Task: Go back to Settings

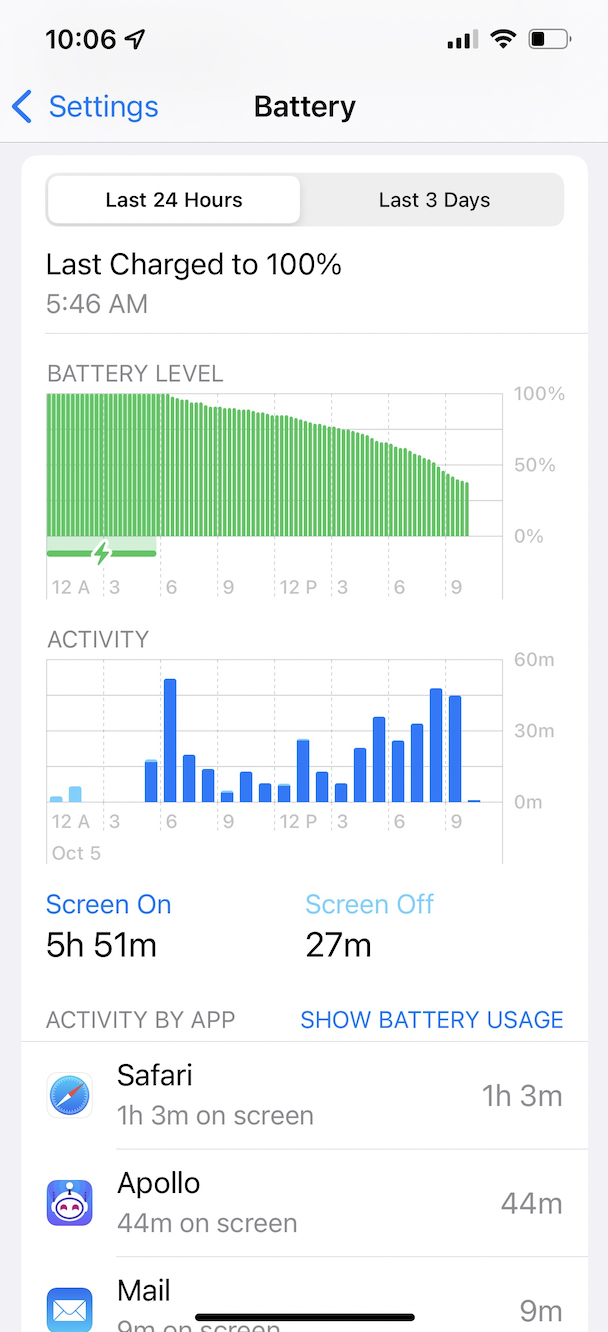Action: (x=85, y=107)
